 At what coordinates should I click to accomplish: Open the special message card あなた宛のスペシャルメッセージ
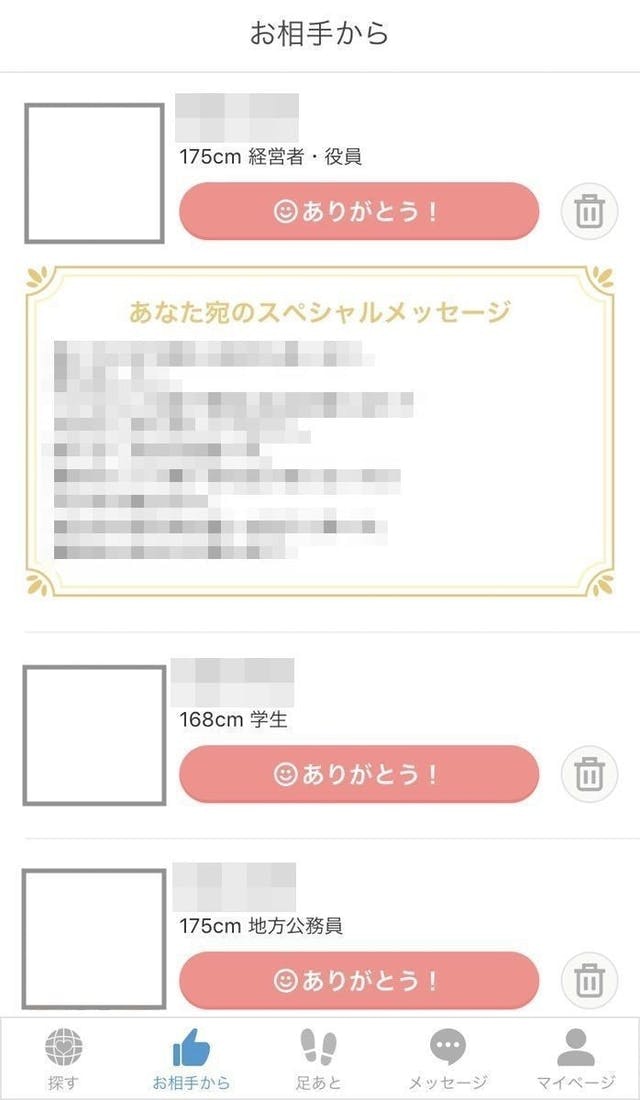[320, 431]
